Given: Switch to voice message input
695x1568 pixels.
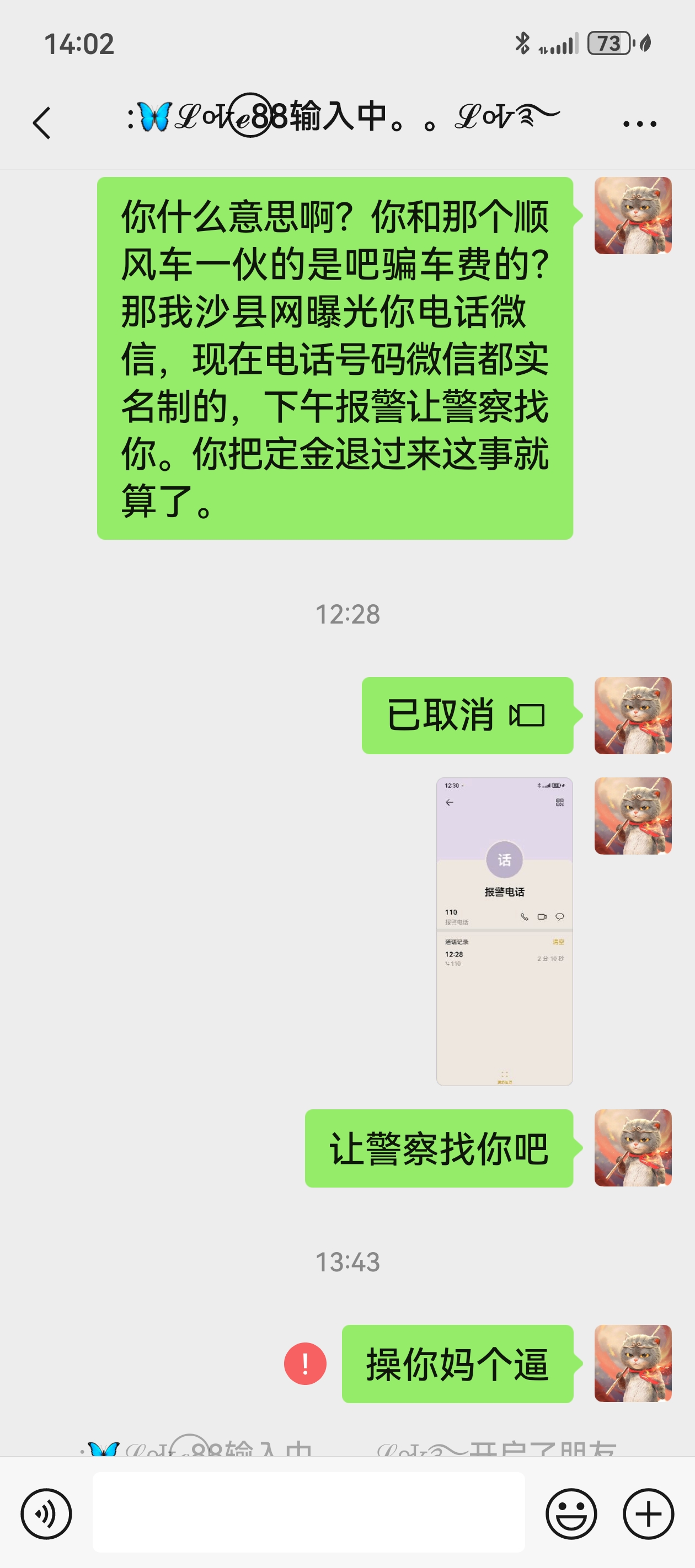Looking at the screenshot, I should [46, 1514].
